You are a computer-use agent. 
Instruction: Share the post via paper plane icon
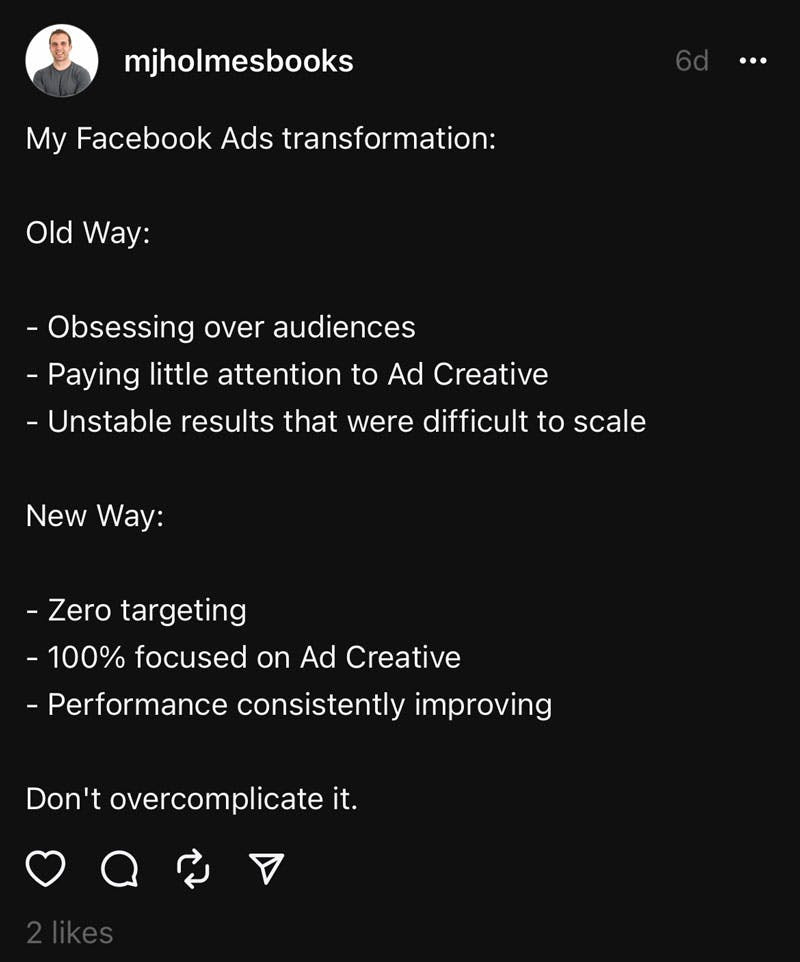pos(266,868)
